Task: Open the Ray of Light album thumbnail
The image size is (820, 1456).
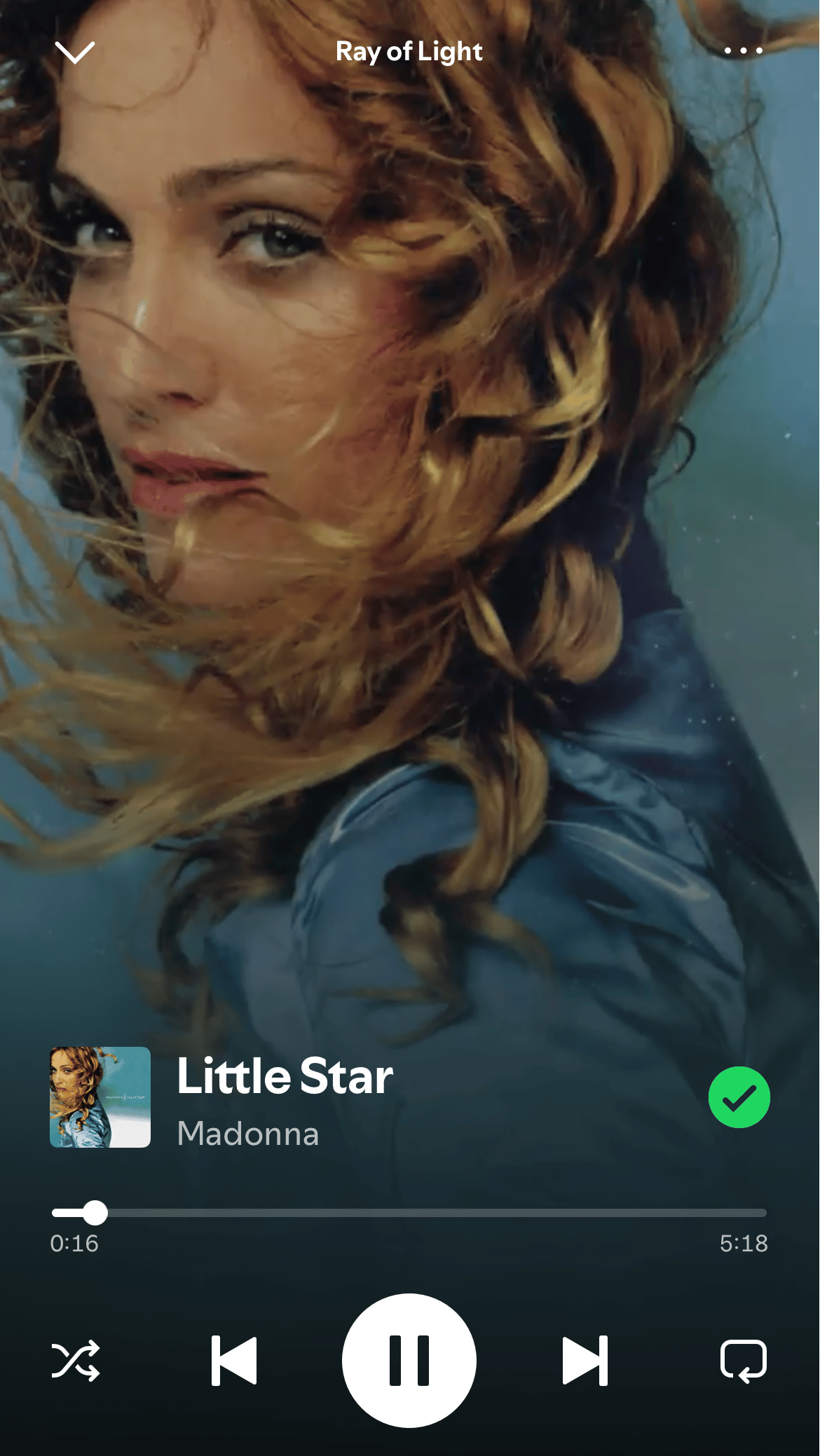Action: click(100, 1097)
